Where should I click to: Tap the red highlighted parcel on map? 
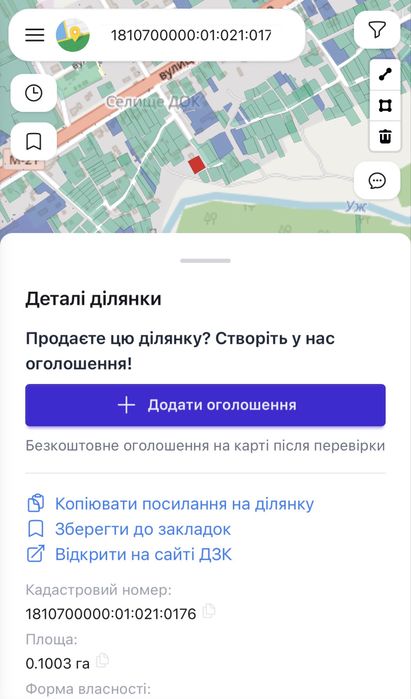[197, 164]
